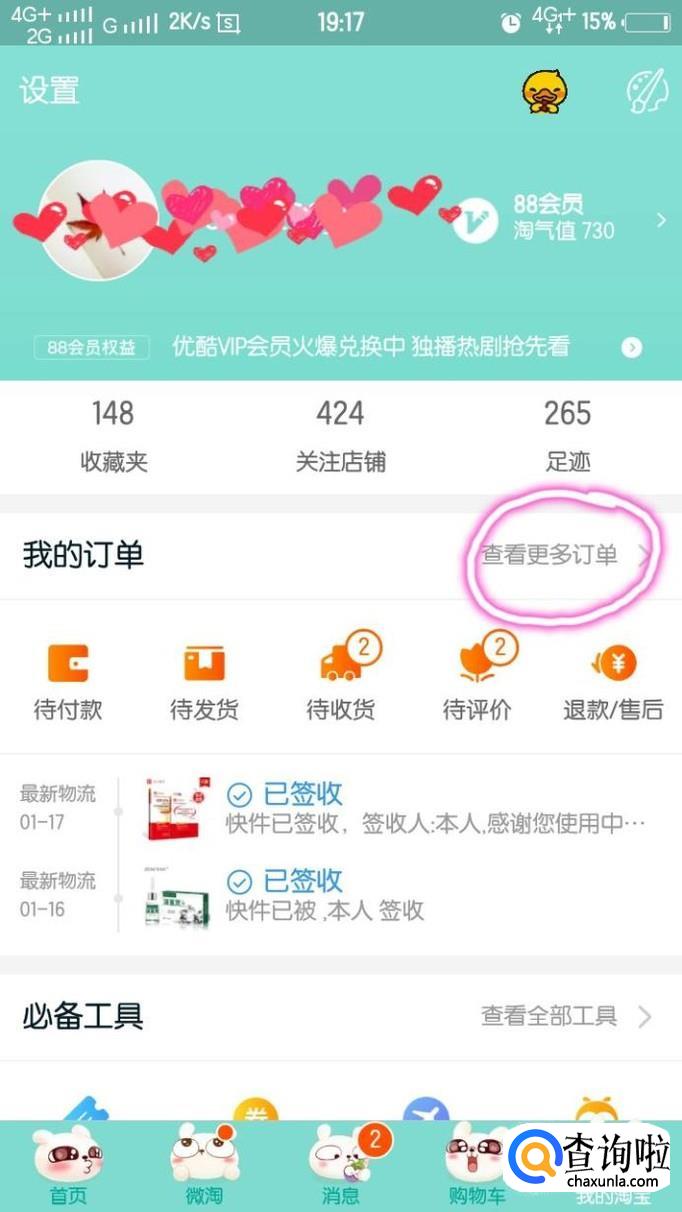The image size is (682, 1212).
Task: Open 待发货 orders
Action: click(204, 681)
